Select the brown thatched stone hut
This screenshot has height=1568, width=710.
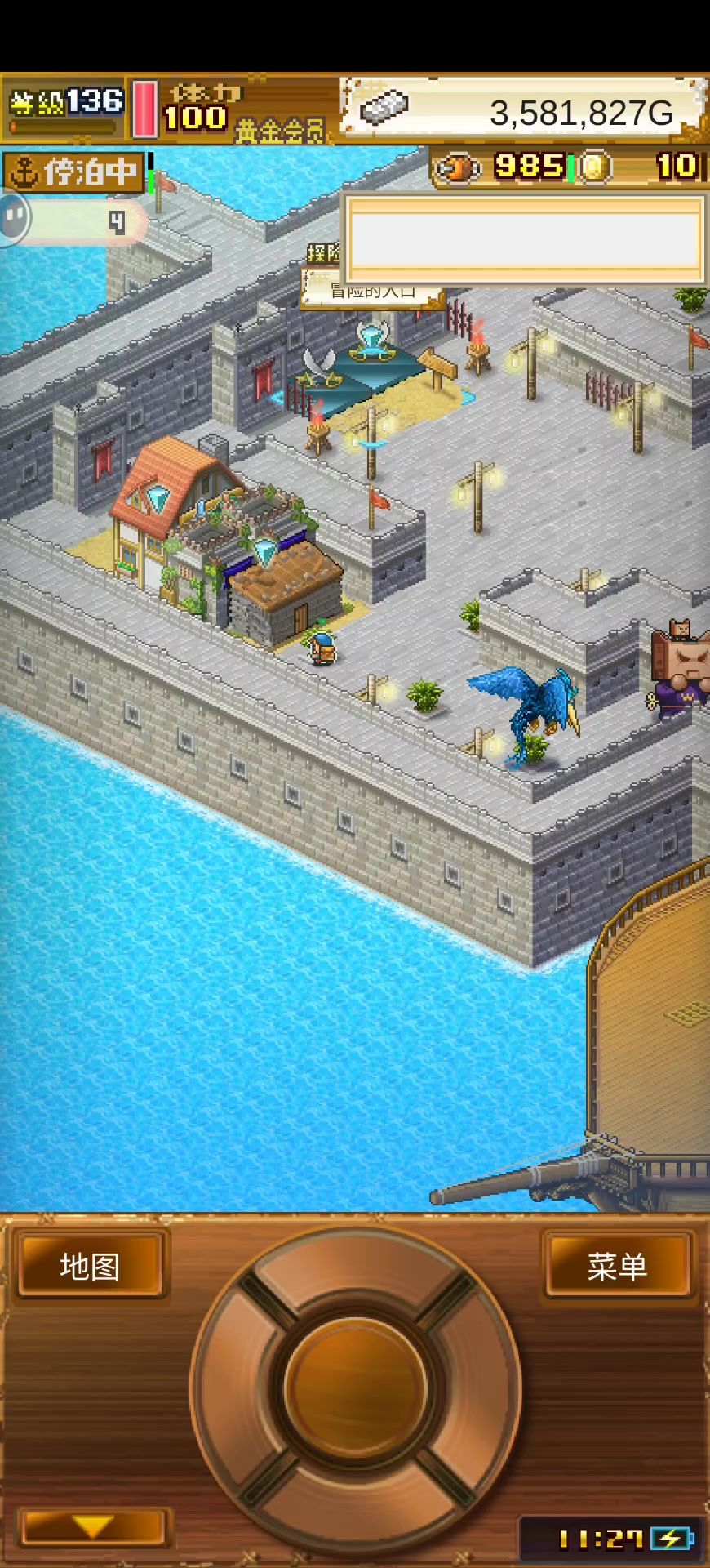(286, 596)
